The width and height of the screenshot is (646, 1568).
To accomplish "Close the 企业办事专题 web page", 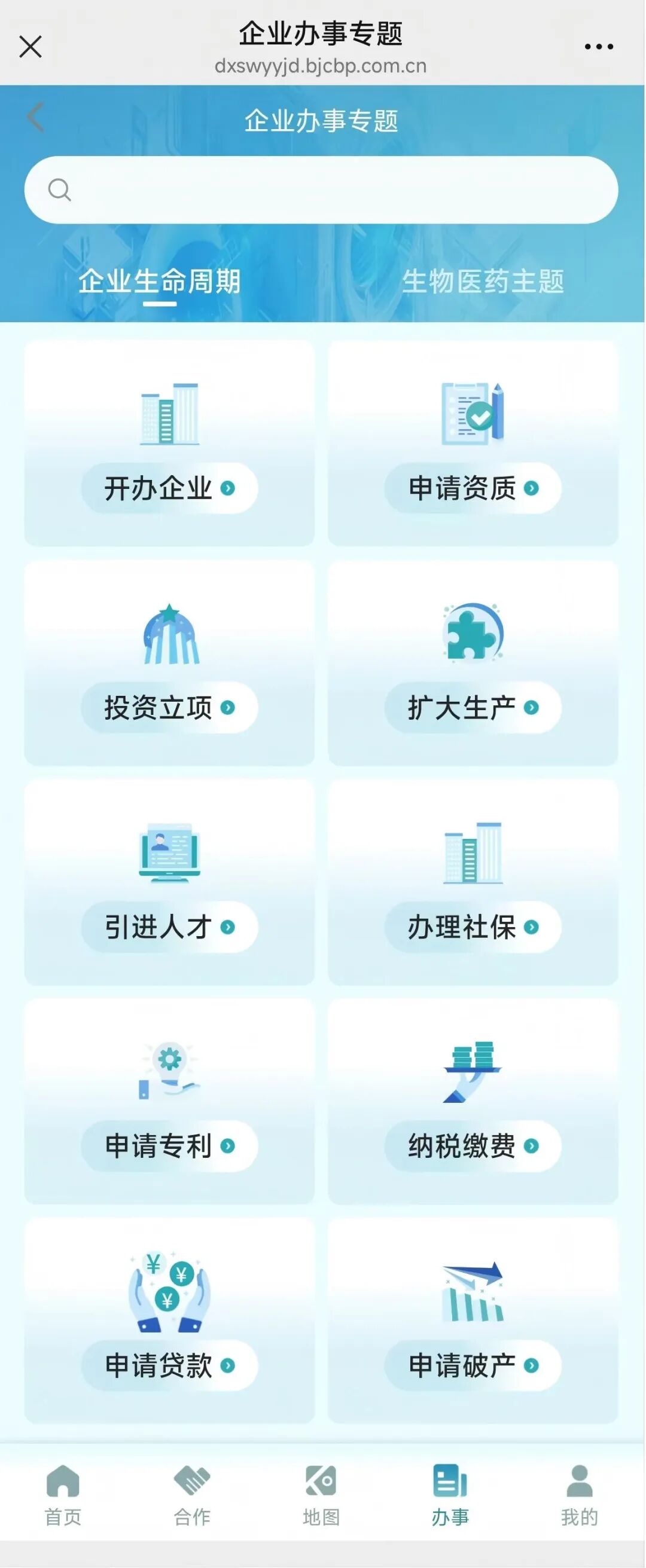I will (x=31, y=46).
